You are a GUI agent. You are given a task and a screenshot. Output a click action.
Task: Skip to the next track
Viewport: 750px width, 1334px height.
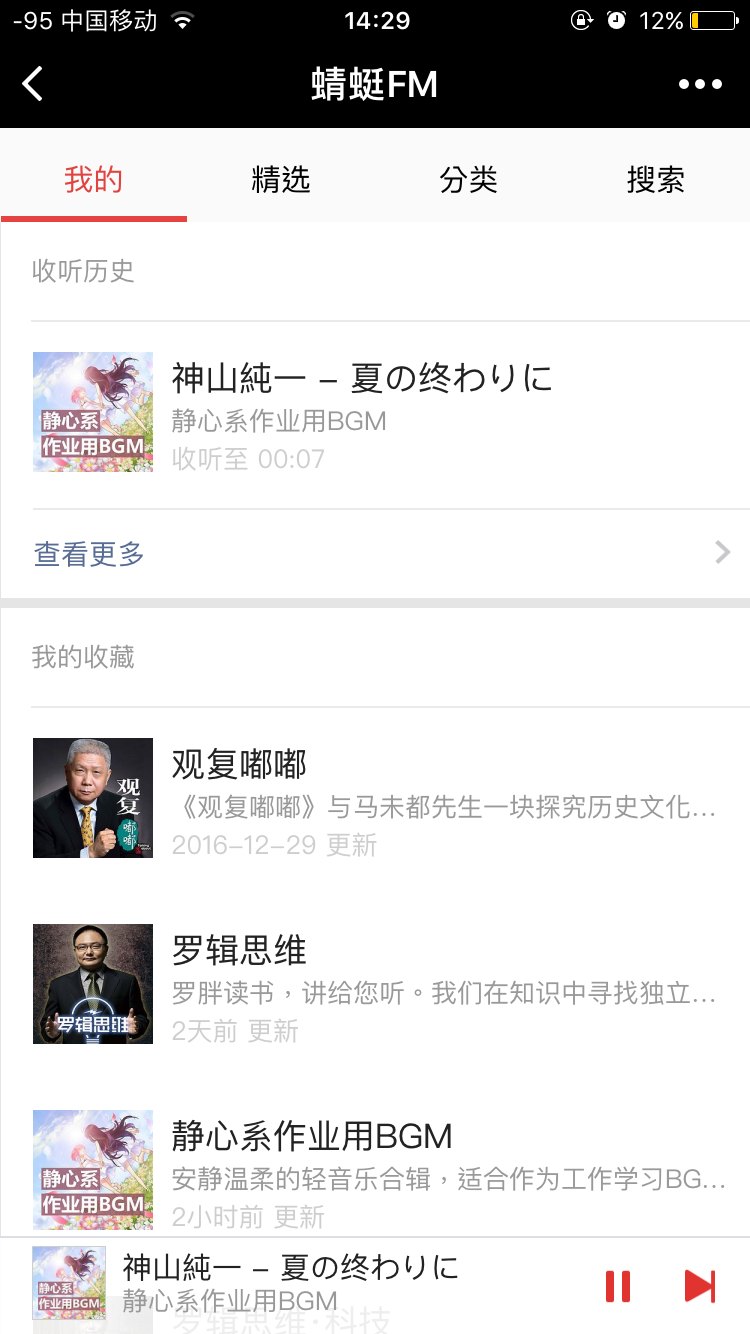699,1286
